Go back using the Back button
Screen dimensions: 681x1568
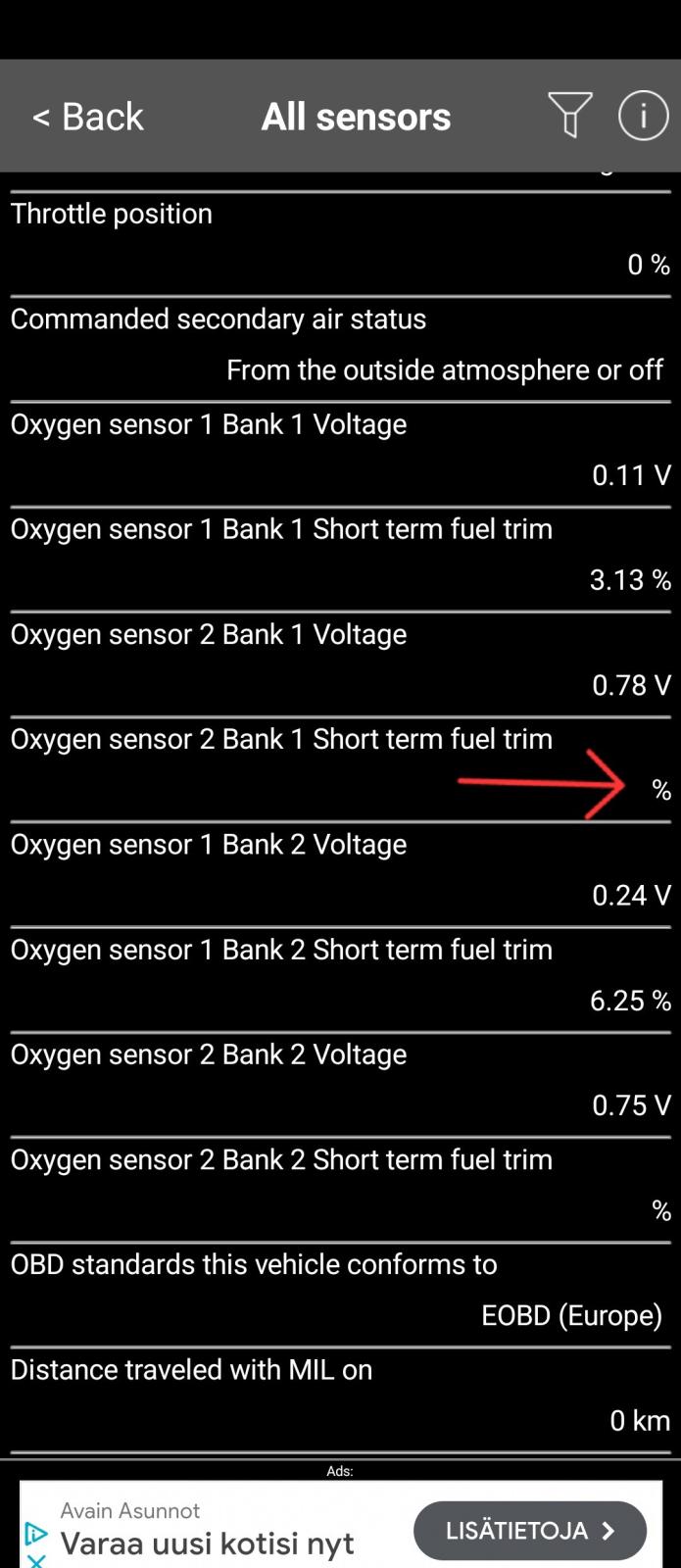[x=88, y=117]
